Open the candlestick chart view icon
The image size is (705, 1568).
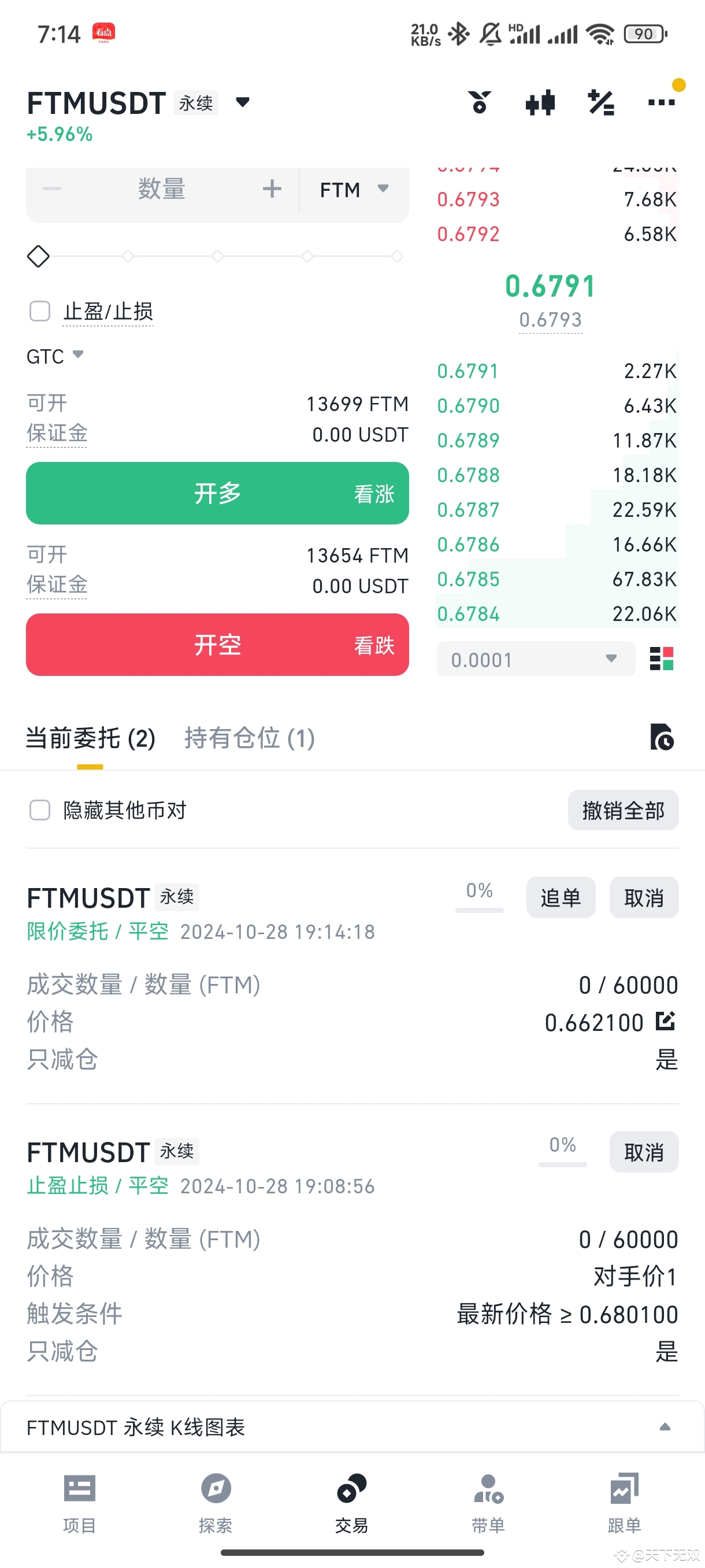[x=540, y=102]
